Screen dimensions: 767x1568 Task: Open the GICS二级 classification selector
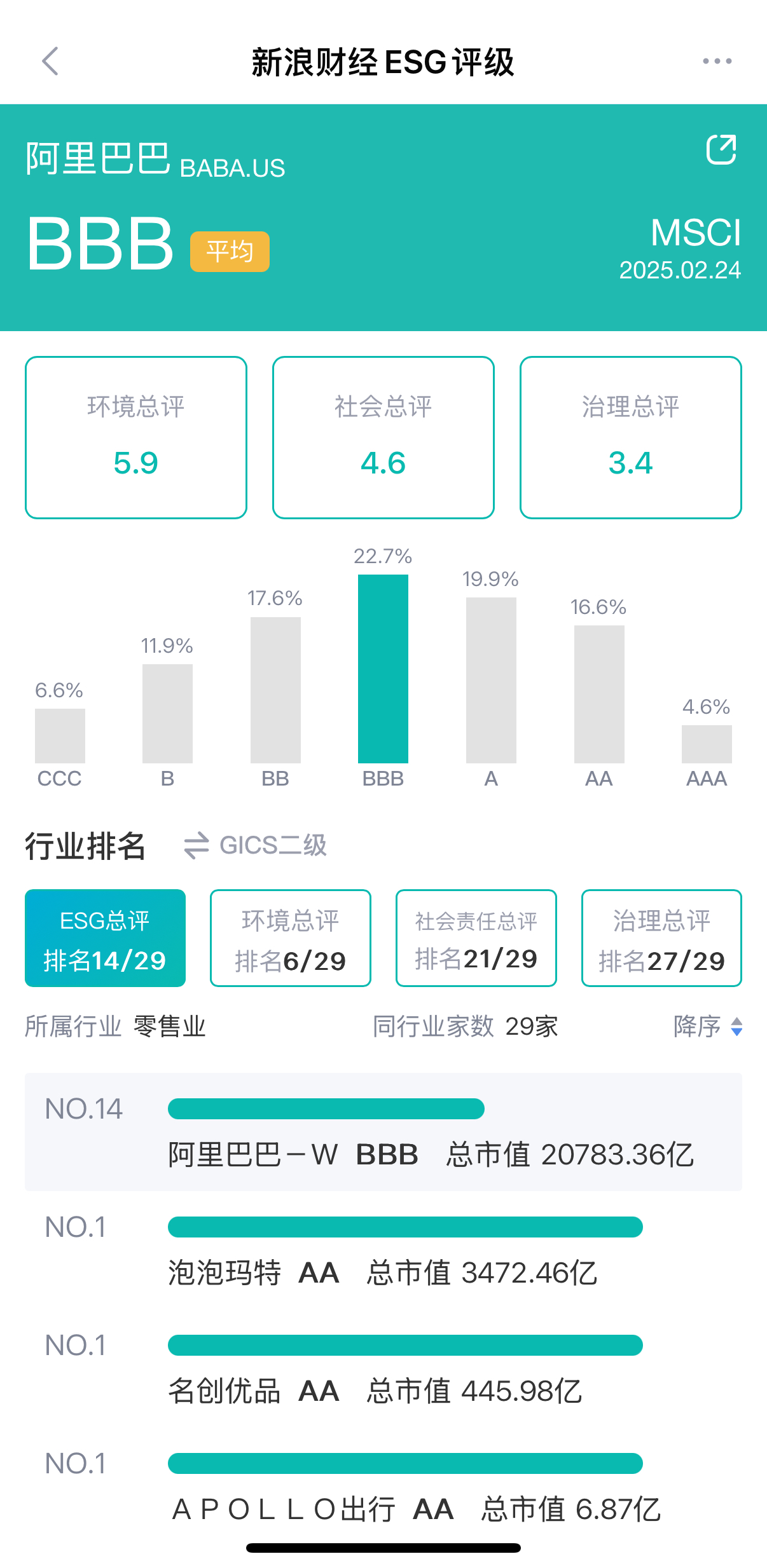(273, 845)
